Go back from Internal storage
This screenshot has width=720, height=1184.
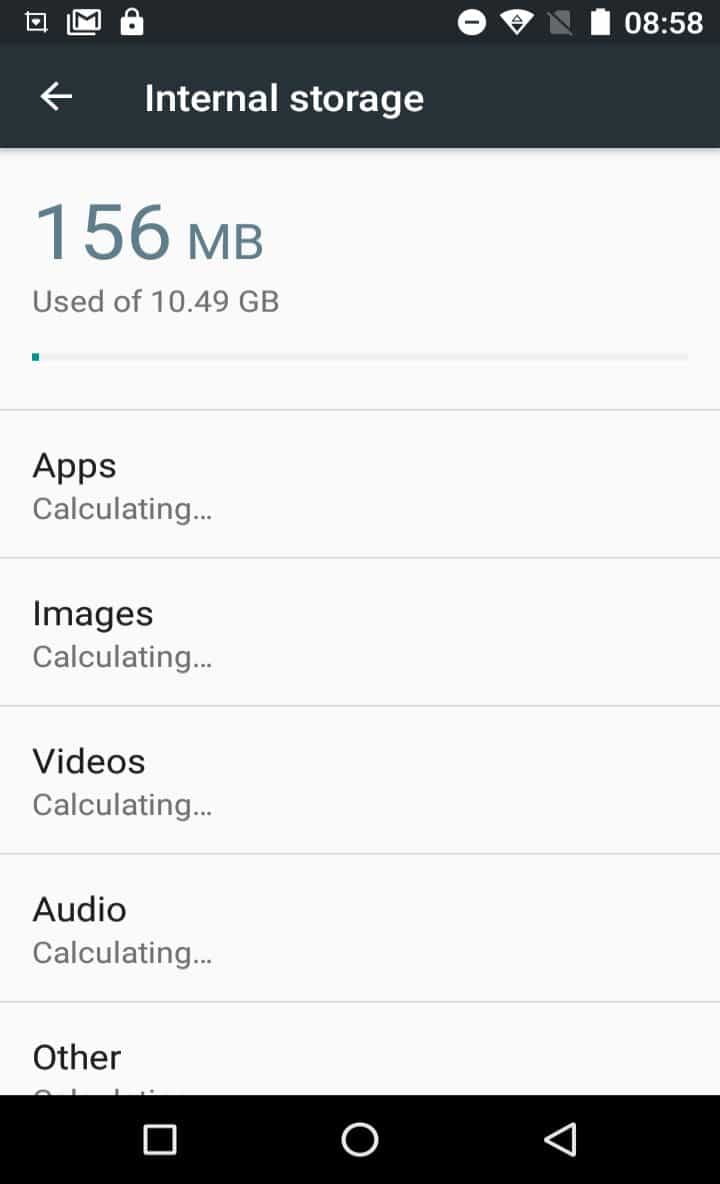point(57,97)
